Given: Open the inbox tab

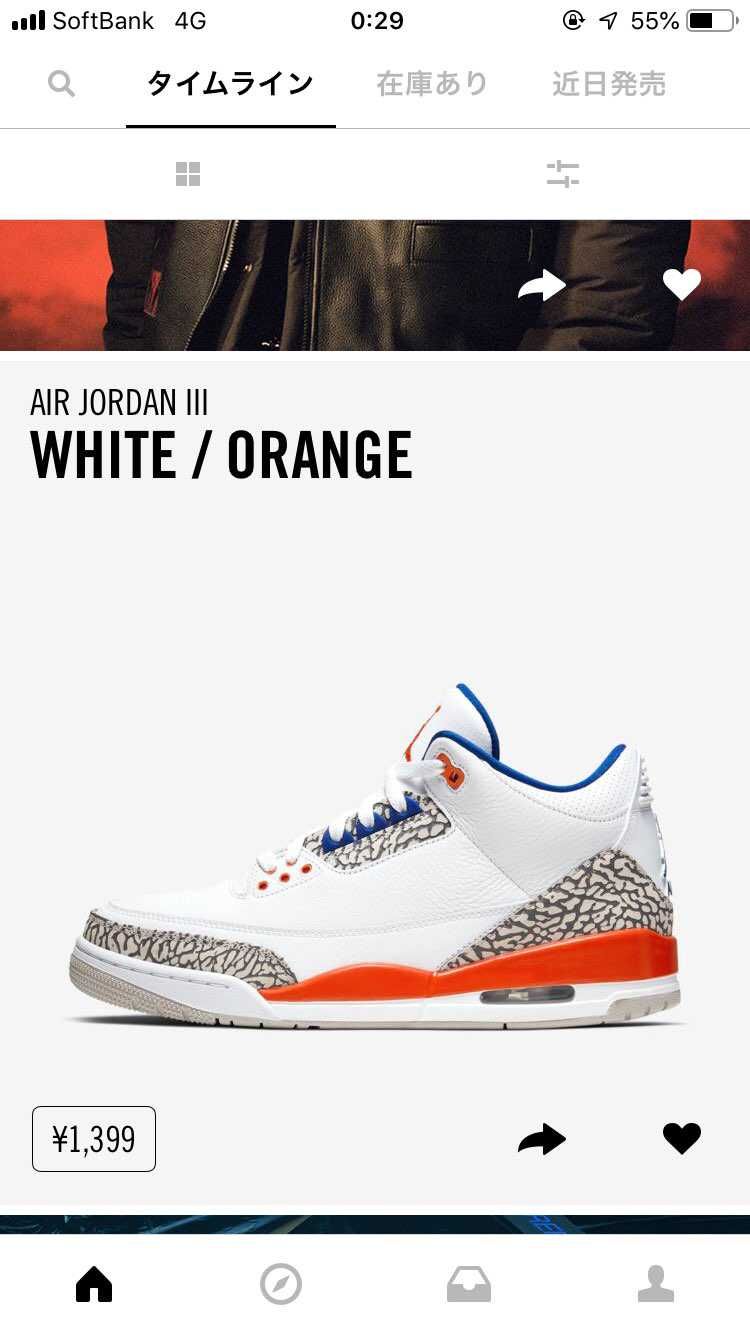Looking at the screenshot, I should tap(469, 1284).
